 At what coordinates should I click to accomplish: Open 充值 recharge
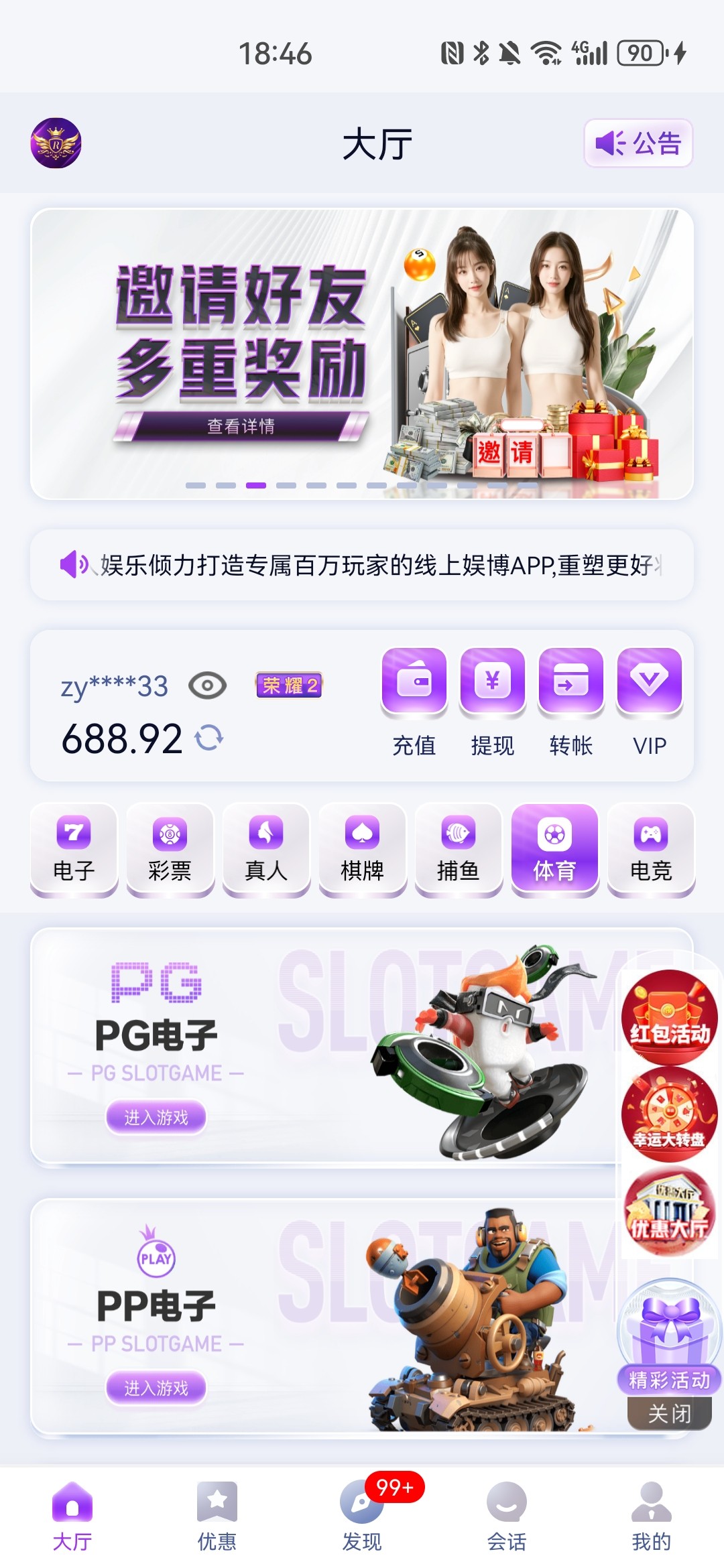[414, 702]
